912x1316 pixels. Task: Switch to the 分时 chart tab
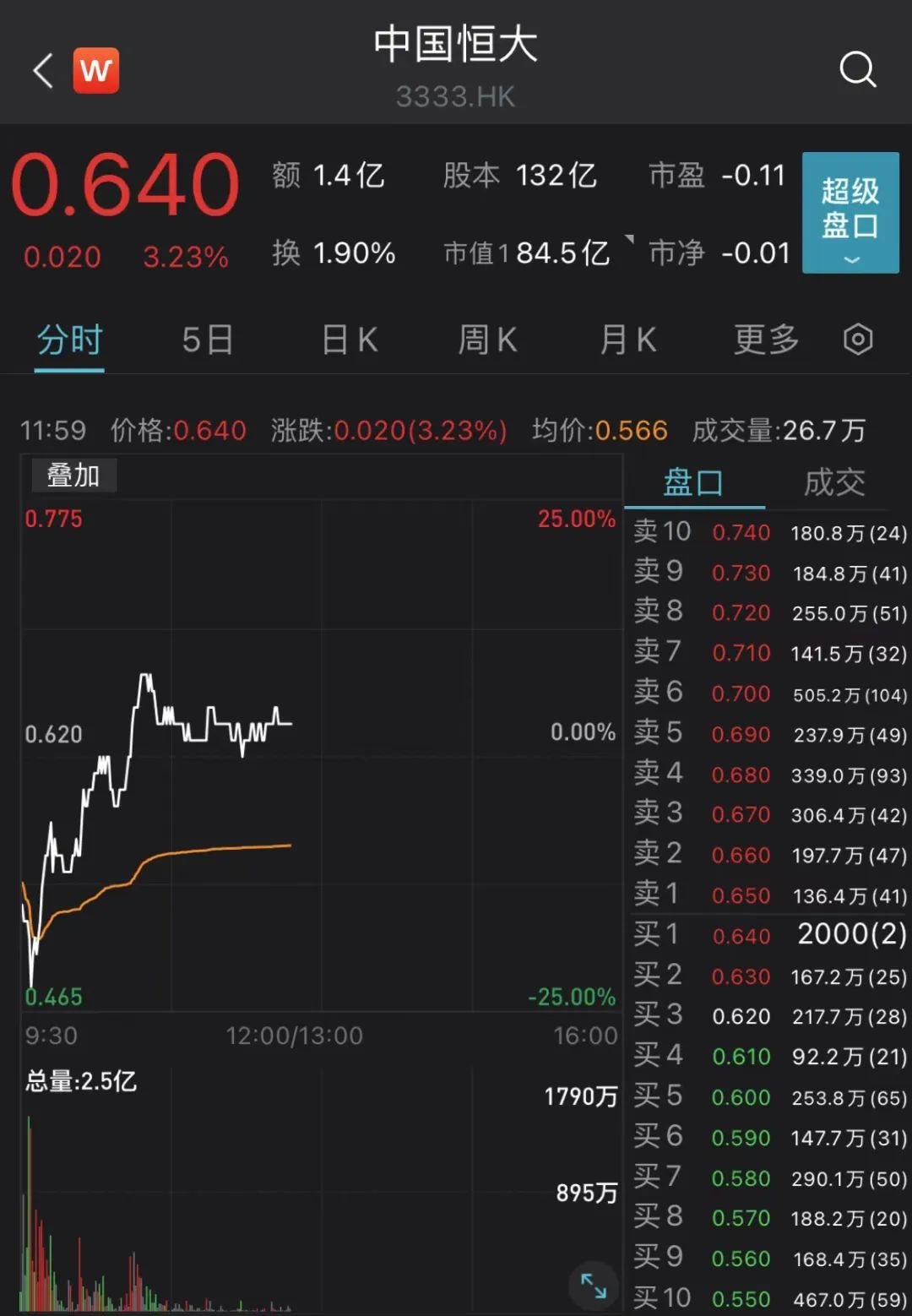pyautogui.click(x=69, y=340)
